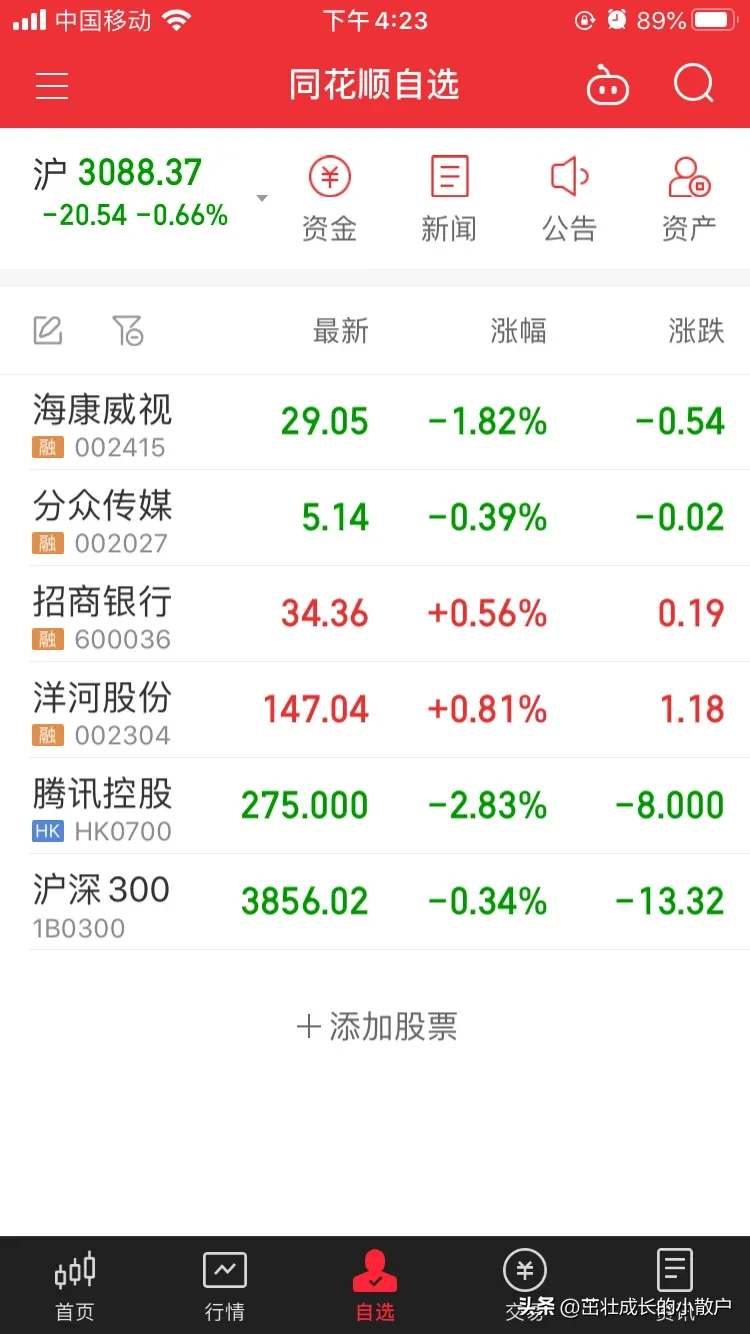Open 公告 announcements shortcut
The height and width of the screenshot is (1334, 750).
tap(569, 199)
